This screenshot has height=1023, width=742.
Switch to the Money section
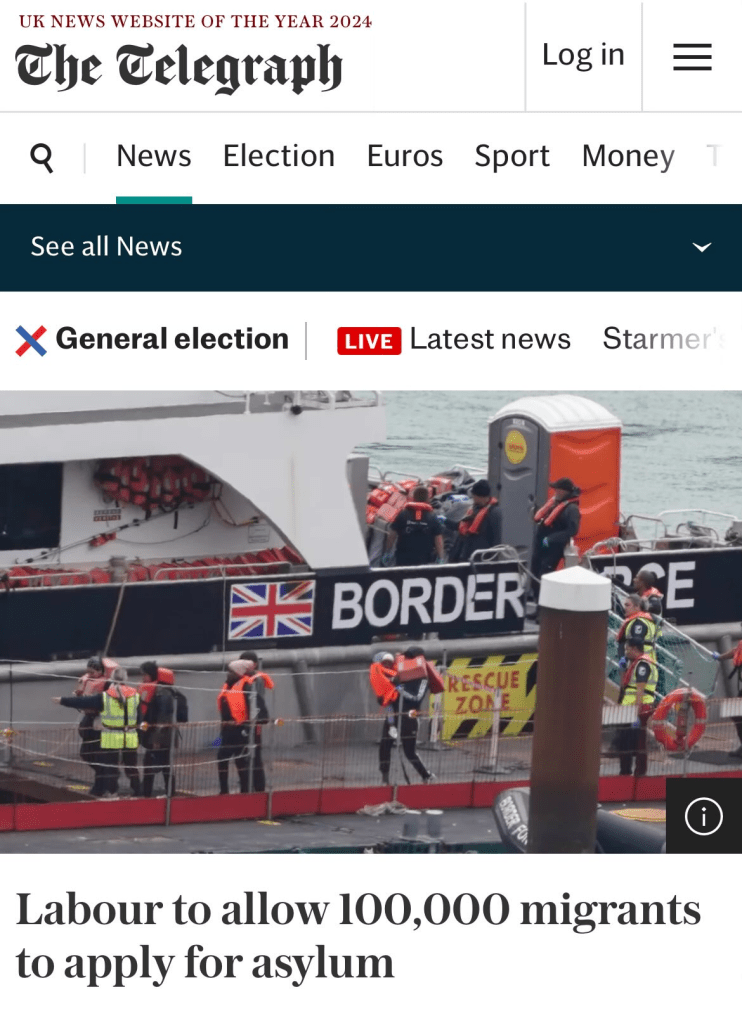tap(628, 156)
